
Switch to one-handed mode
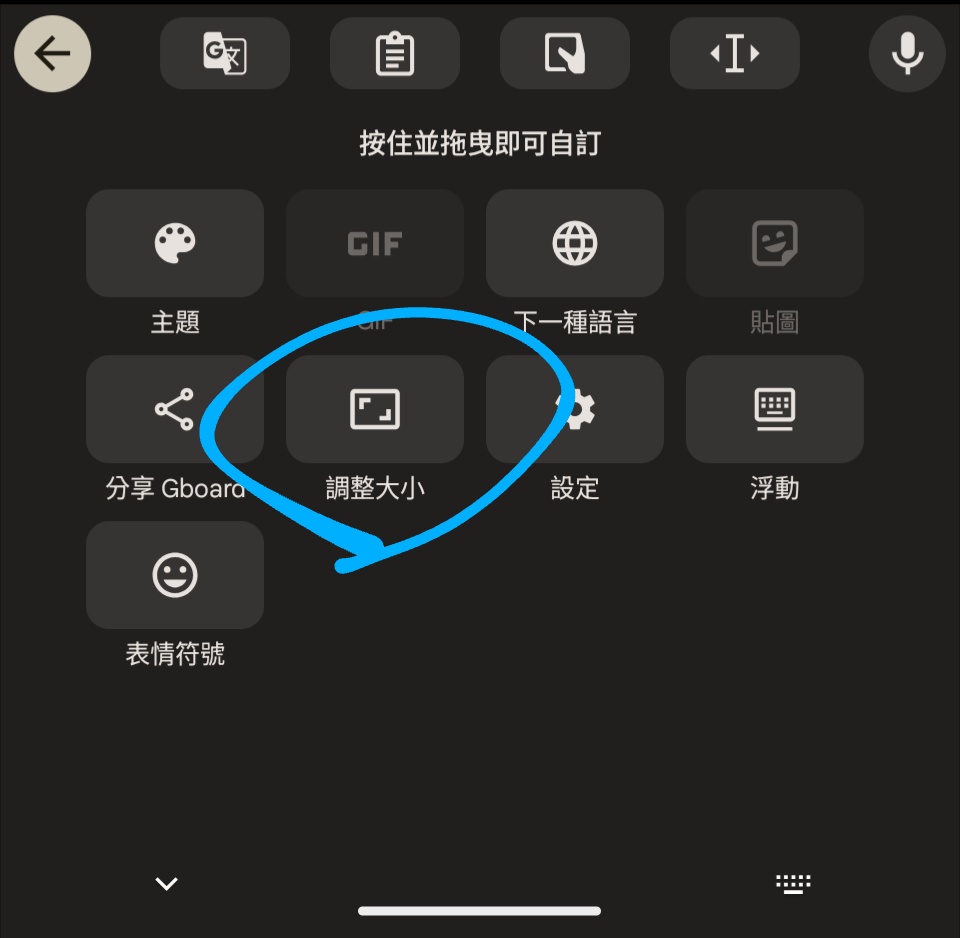(565, 54)
